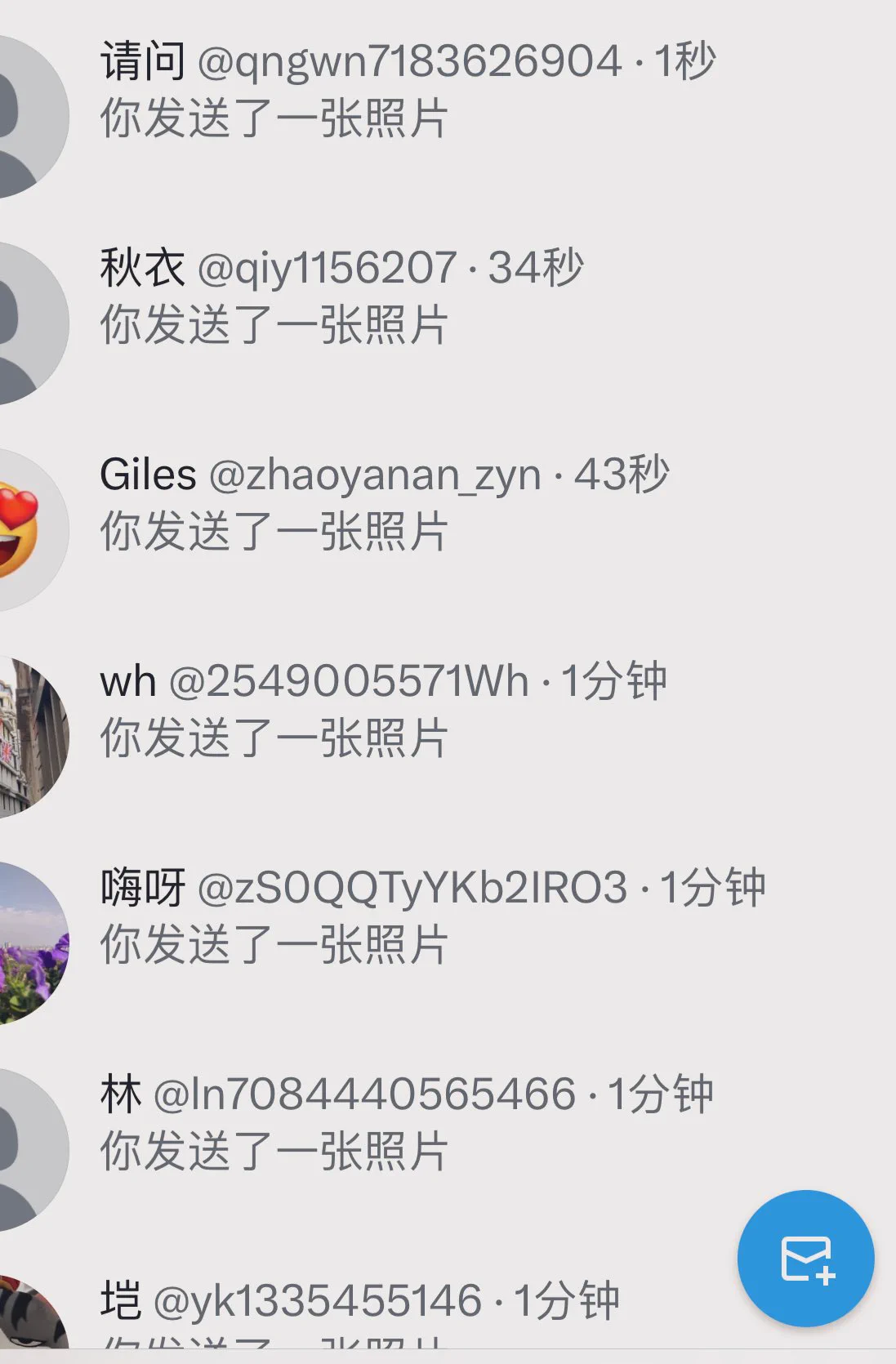Compose a new direct message
Viewport: 896px width, 1364px height.
tap(805, 1259)
